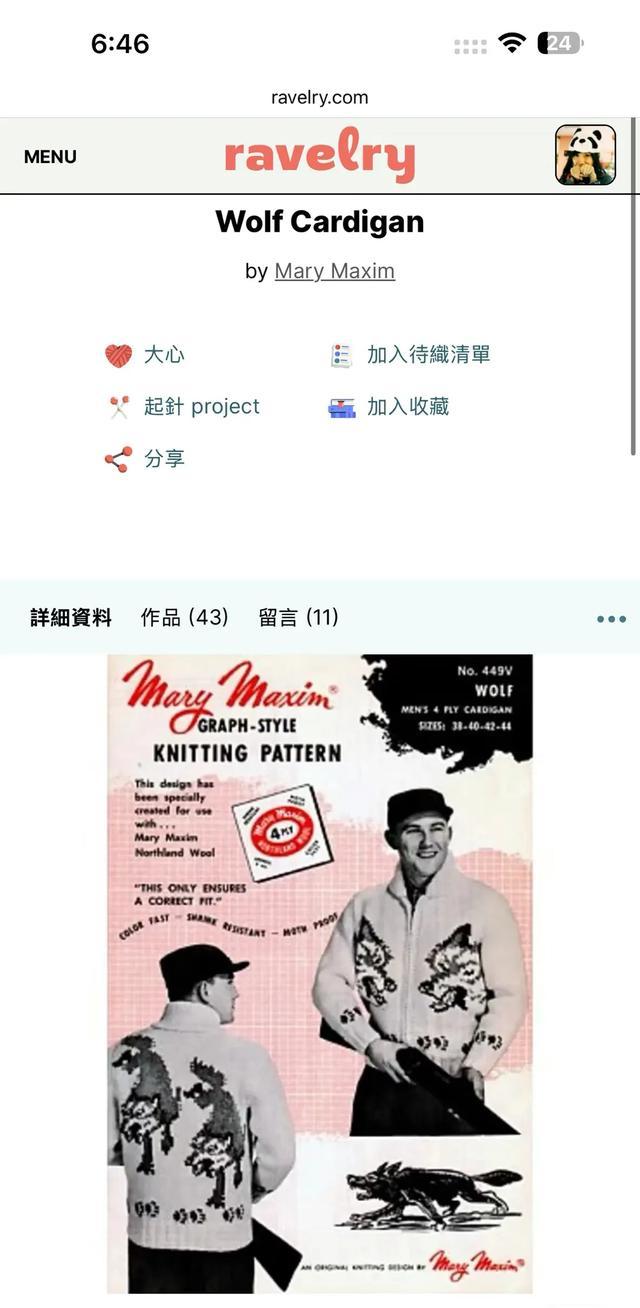Go to Ravelry home via logo
The image size is (640, 1308).
319,156
